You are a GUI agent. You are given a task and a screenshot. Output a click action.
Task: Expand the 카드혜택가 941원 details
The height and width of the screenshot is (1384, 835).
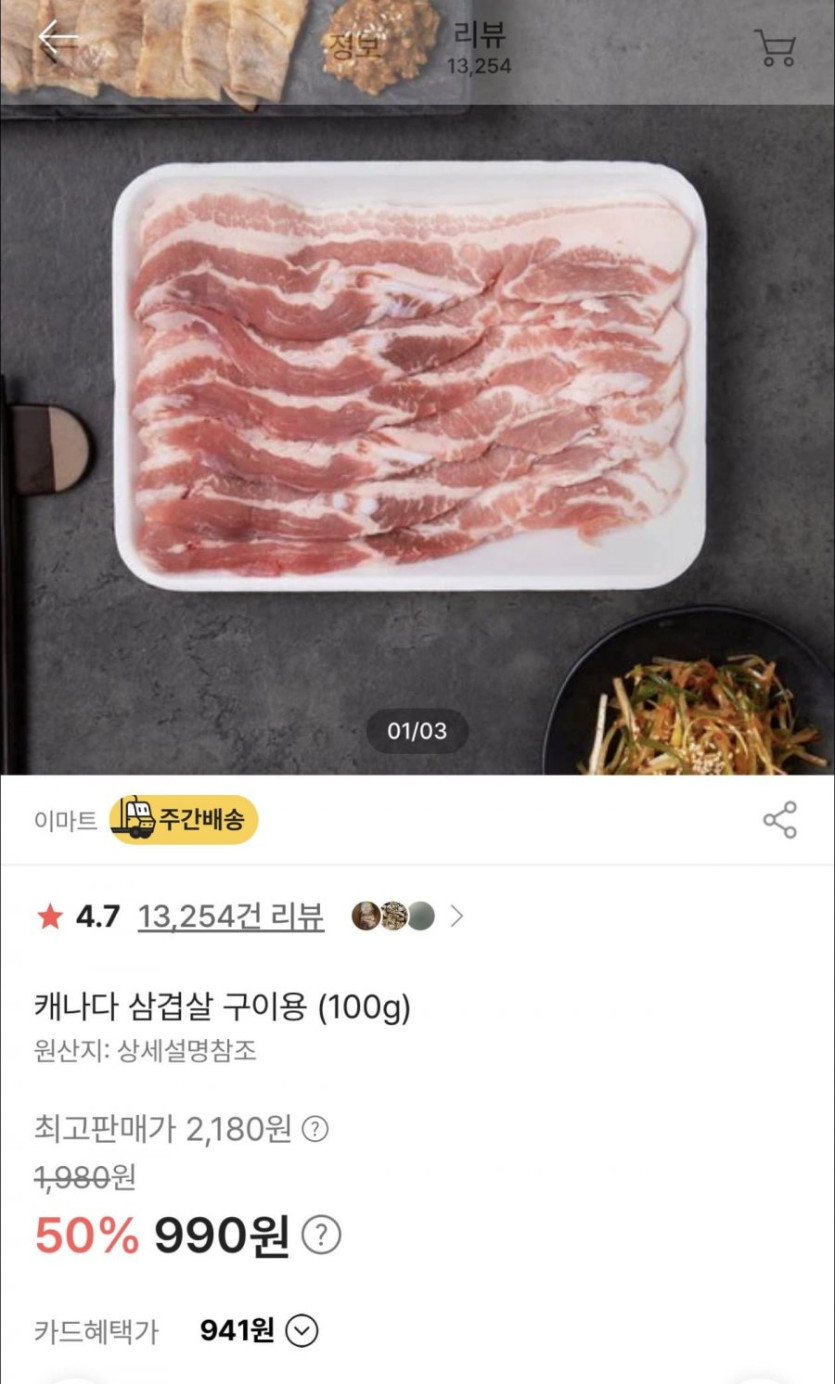click(302, 1330)
